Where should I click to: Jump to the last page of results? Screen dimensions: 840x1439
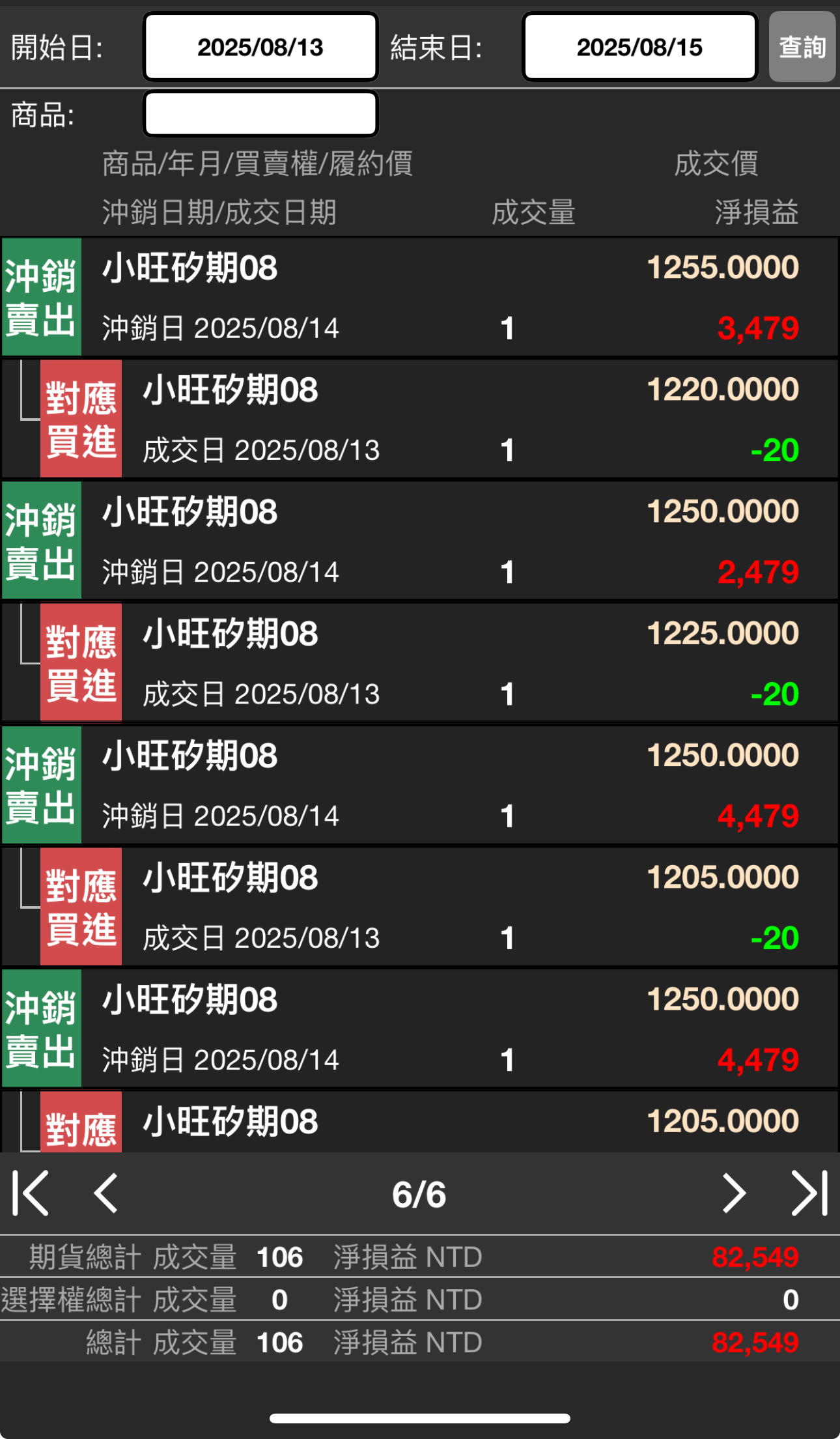(x=809, y=1193)
